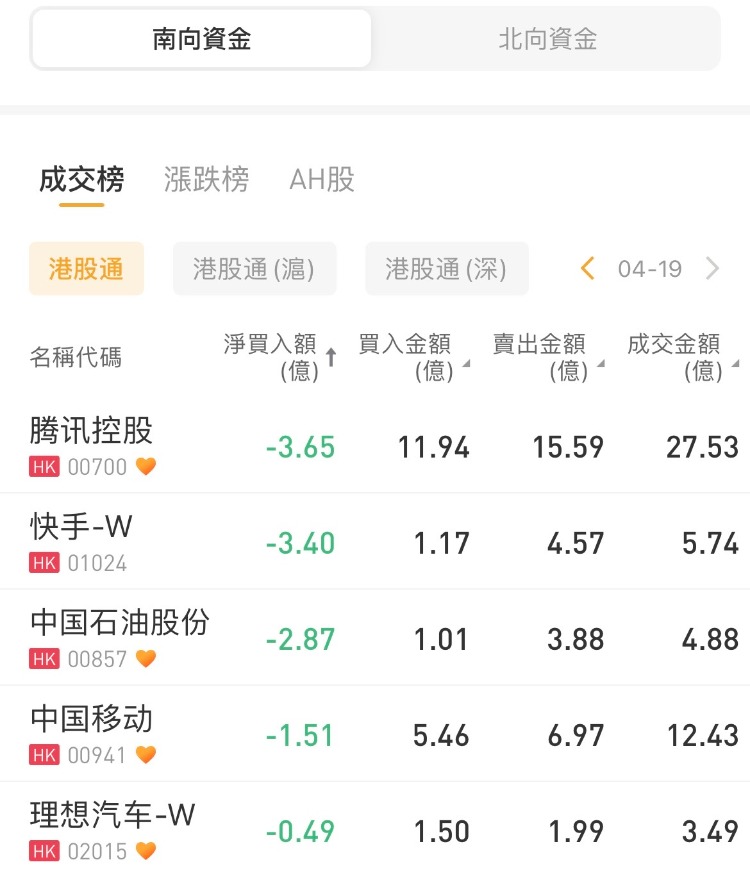The height and width of the screenshot is (869, 750).
Task: Go to the date before 04-19
Action: pos(588,268)
